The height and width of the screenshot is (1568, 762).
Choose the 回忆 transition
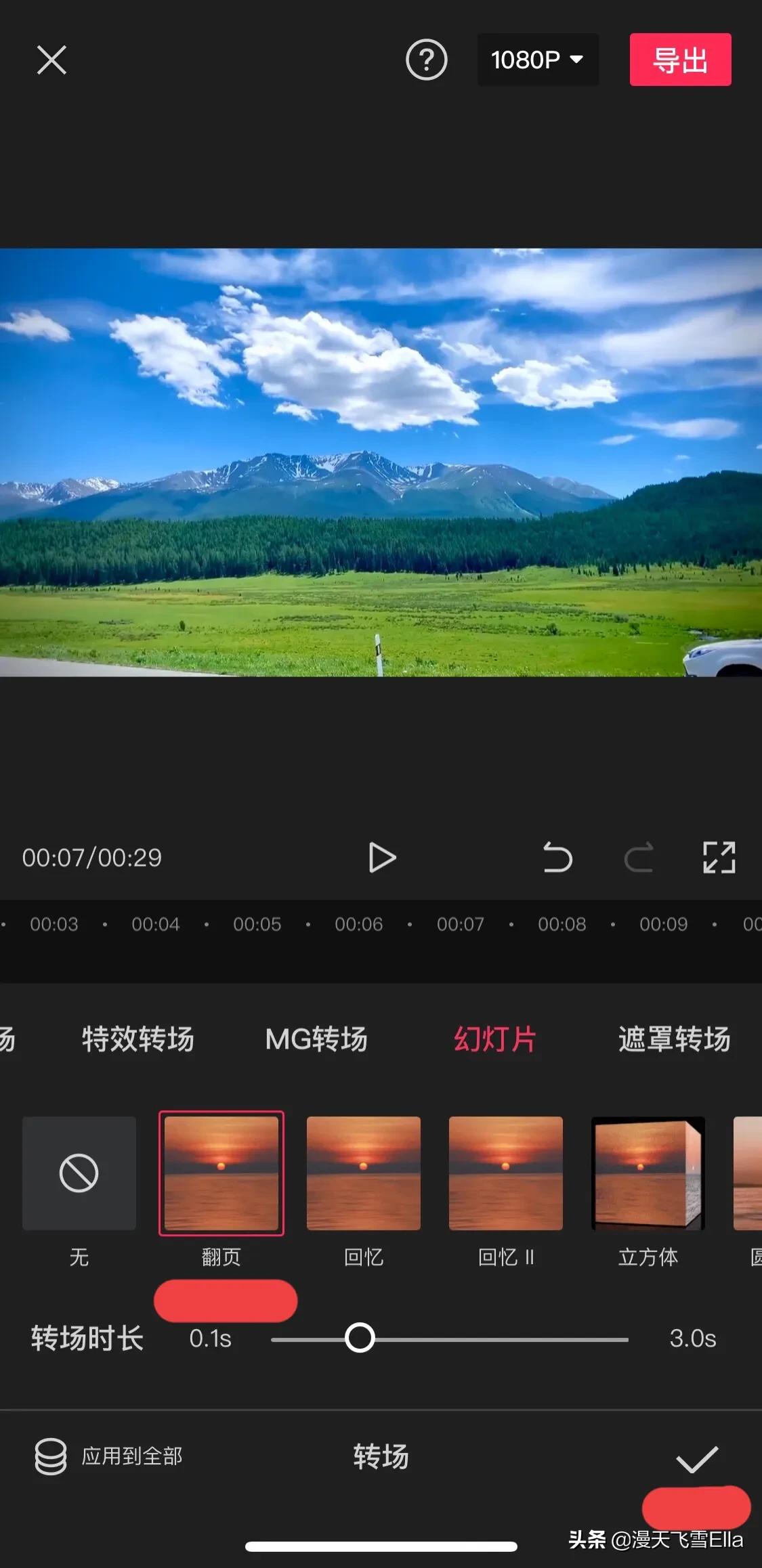point(364,1173)
